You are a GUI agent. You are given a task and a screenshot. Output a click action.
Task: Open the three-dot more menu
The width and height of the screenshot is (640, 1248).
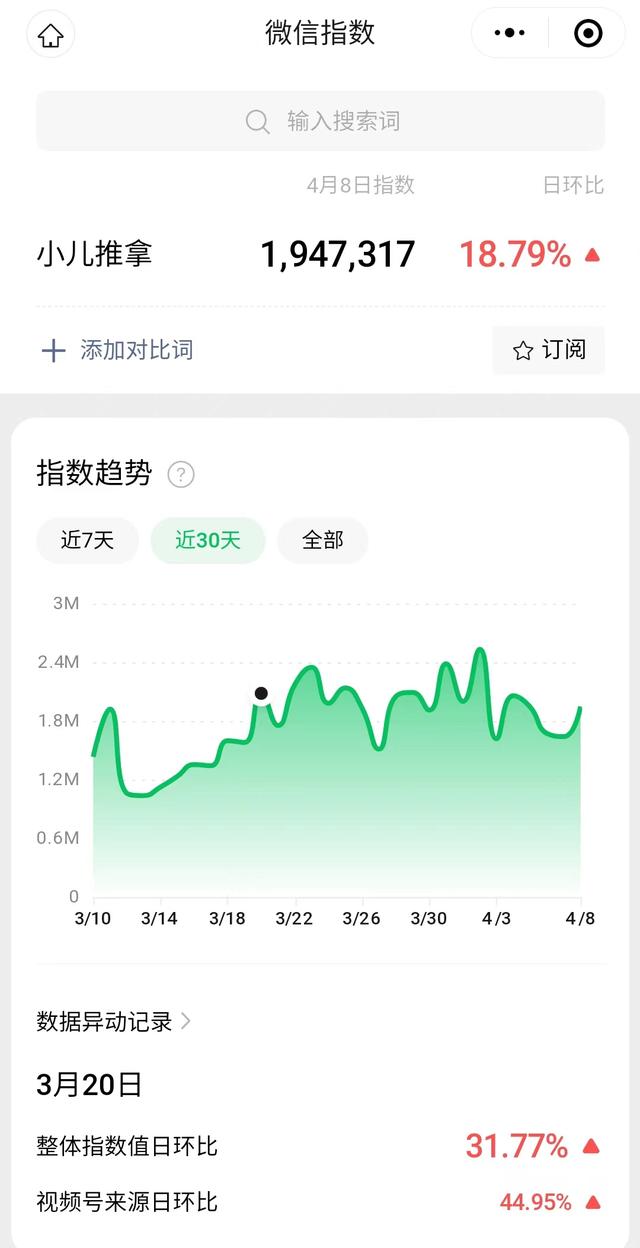pyautogui.click(x=510, y=34)
